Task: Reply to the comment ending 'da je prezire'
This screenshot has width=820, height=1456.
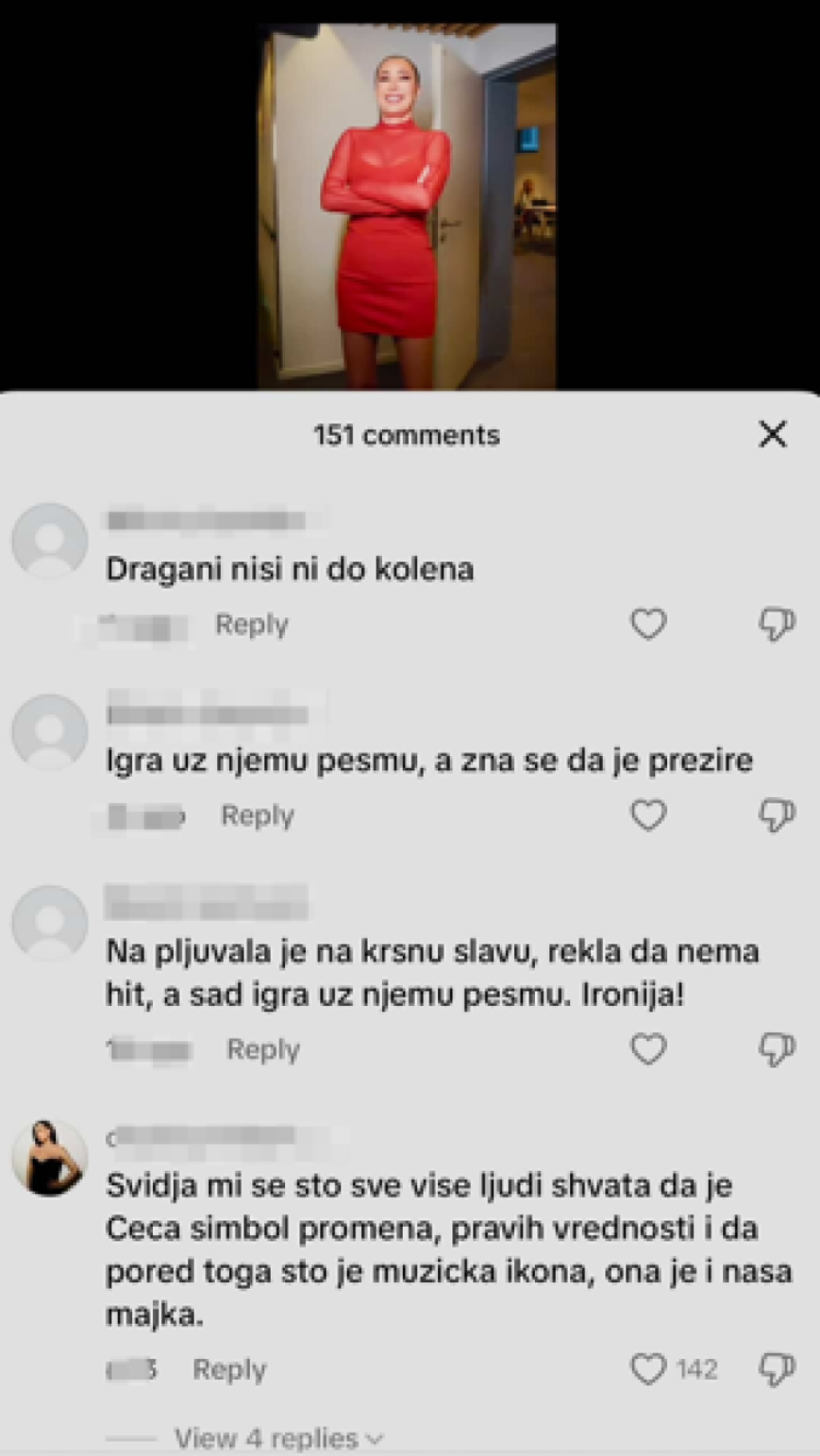Action: (x=257, y=816)
